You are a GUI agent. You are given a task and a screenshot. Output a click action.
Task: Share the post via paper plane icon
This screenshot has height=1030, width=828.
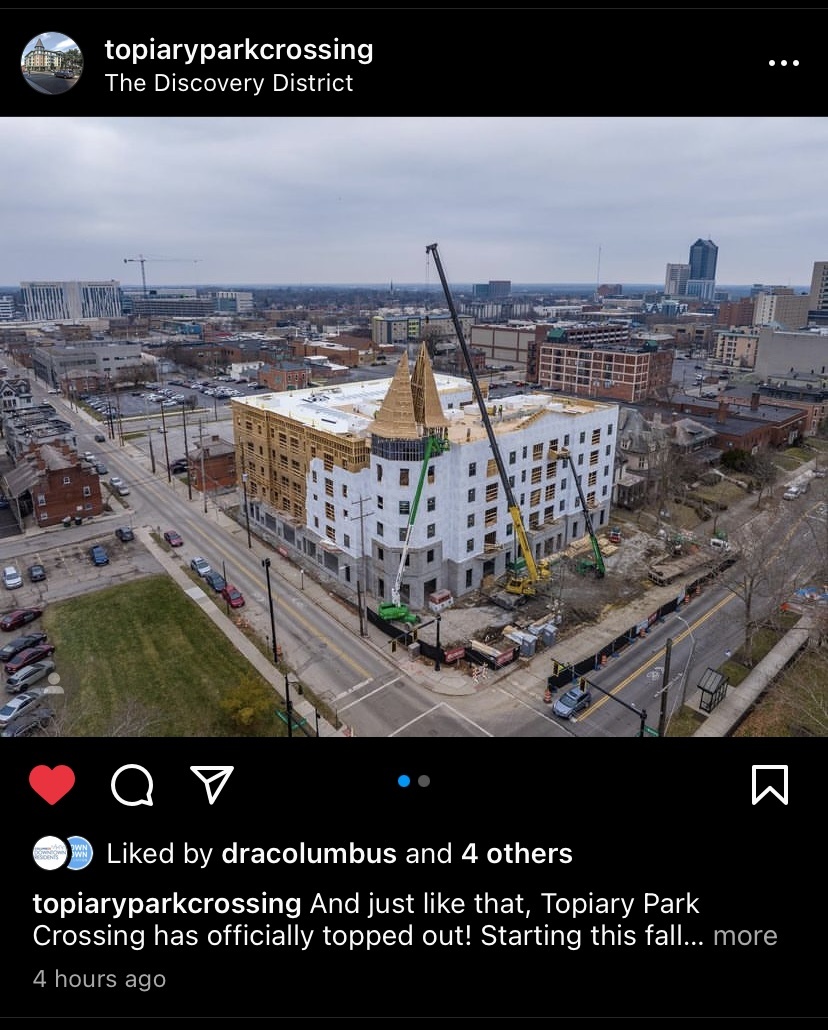pyautogui.click(x=212, y=785)
